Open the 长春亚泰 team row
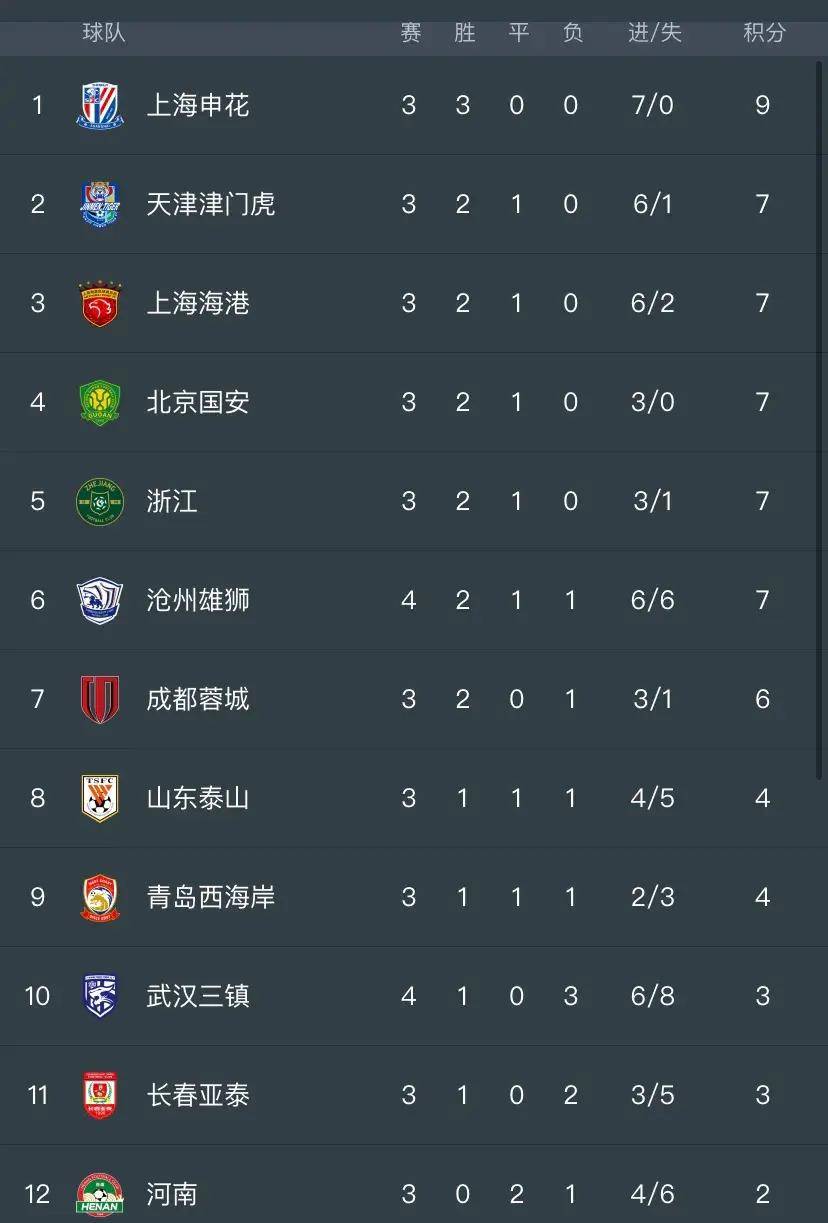Image resolution: width=828 pixels, height=1223 pixels. [198, 1095]
